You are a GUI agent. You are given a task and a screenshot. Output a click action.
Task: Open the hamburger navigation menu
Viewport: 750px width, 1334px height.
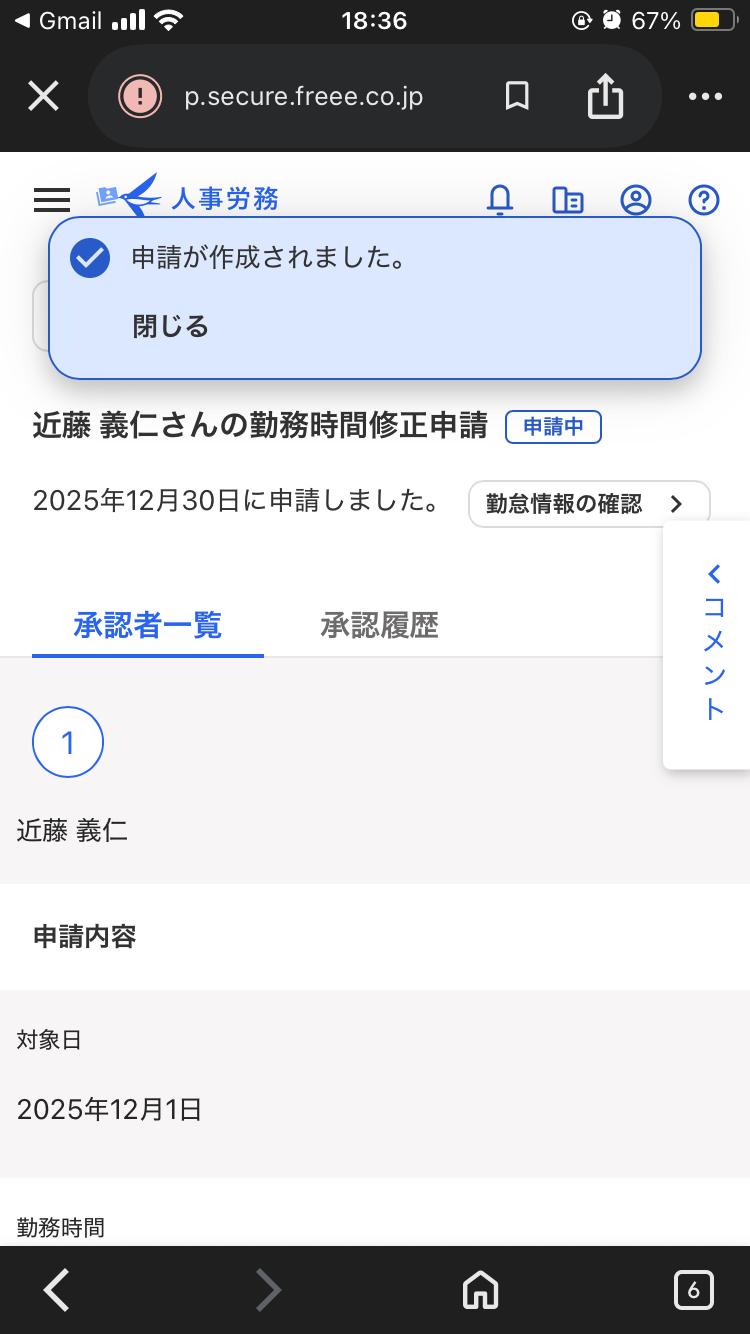point(50,200)
